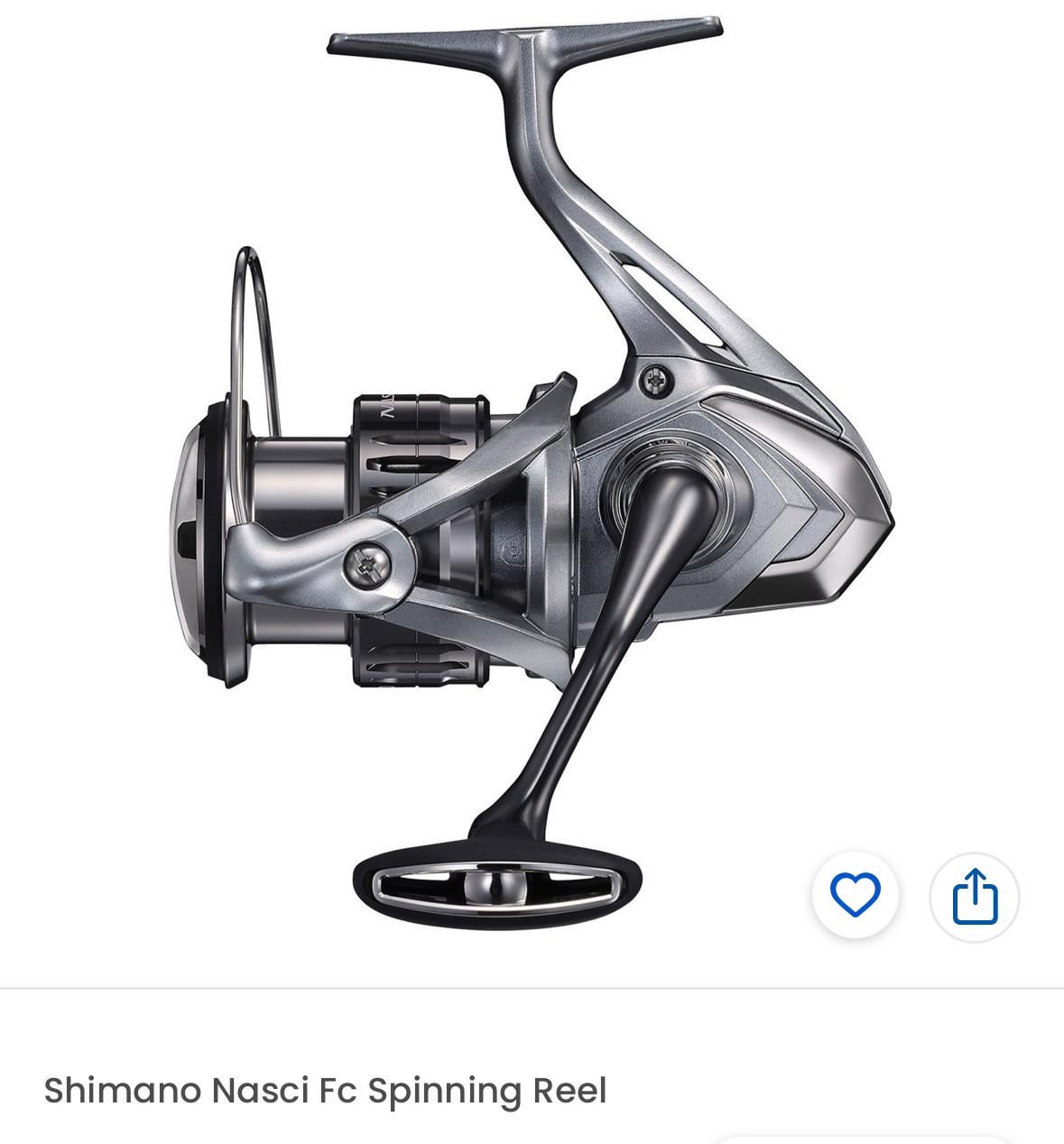Add the Shimano Nasci reel to favorites
Image resolution: width=1064 pixels, height=1144 pixels.
tap(854, 895)
